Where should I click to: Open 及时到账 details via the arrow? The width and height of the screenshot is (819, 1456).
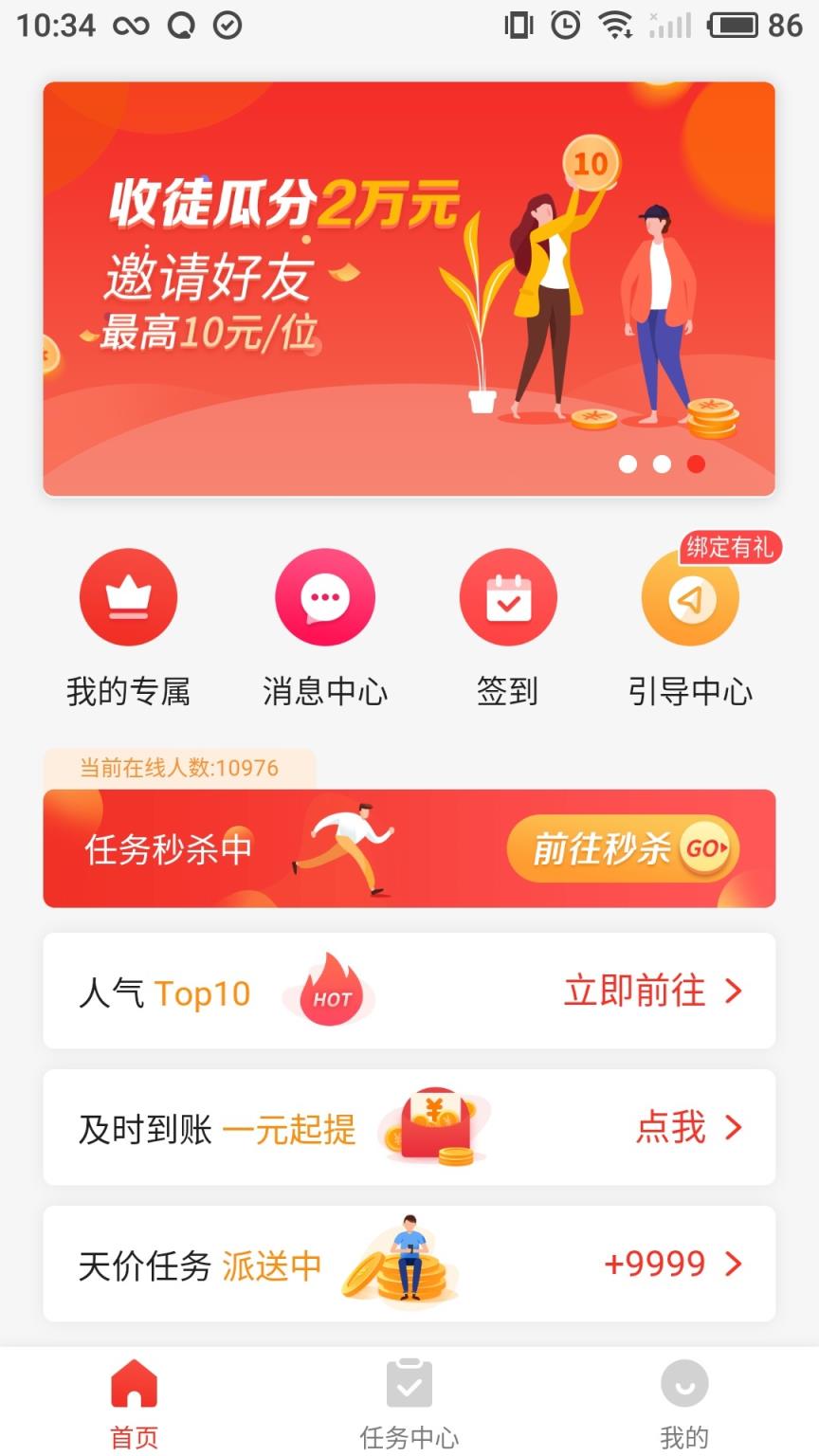coord(731,1128)
